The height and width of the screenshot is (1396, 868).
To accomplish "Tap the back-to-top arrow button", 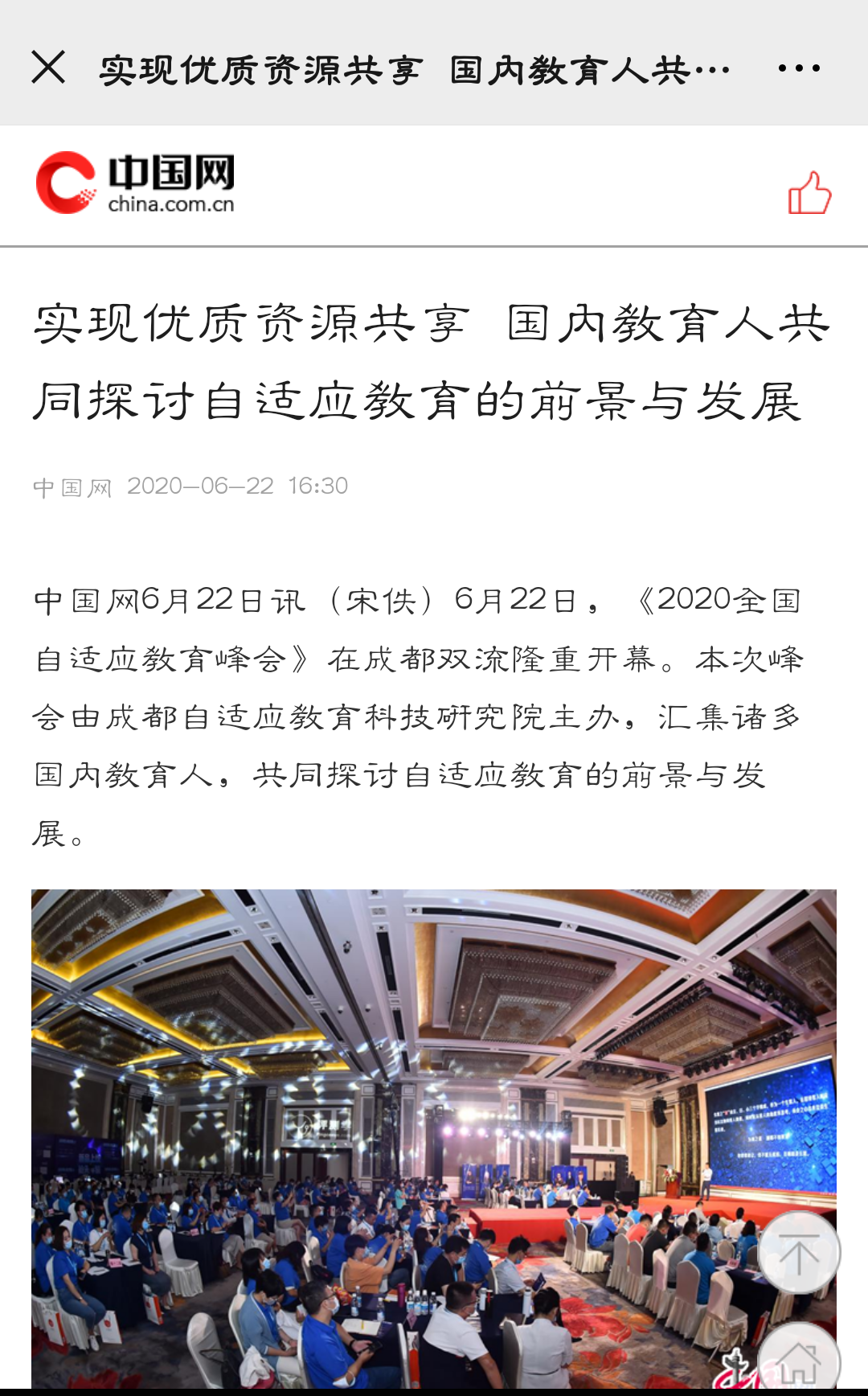I will click(x=799, y=1253).
